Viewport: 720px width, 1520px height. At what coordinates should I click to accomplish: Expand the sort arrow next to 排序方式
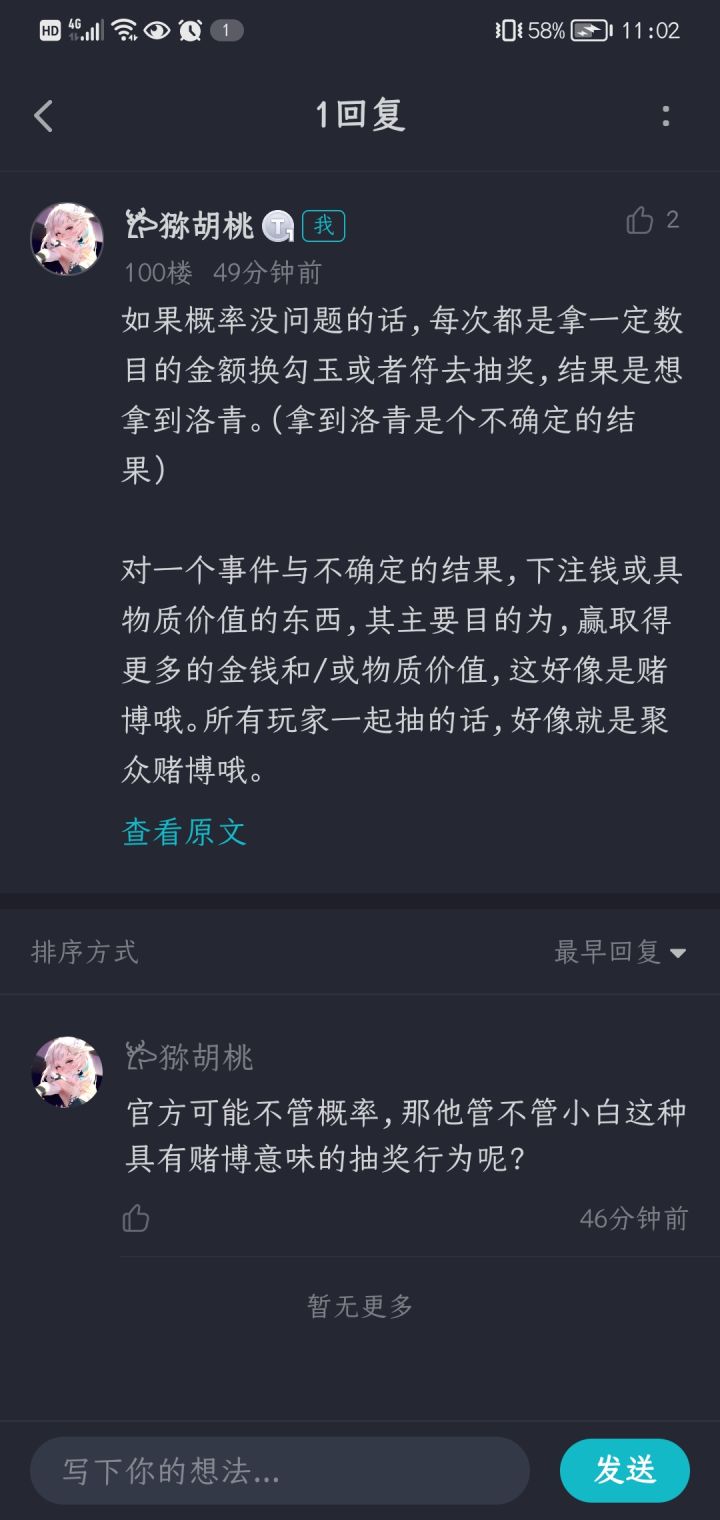(x=680, y=954)
